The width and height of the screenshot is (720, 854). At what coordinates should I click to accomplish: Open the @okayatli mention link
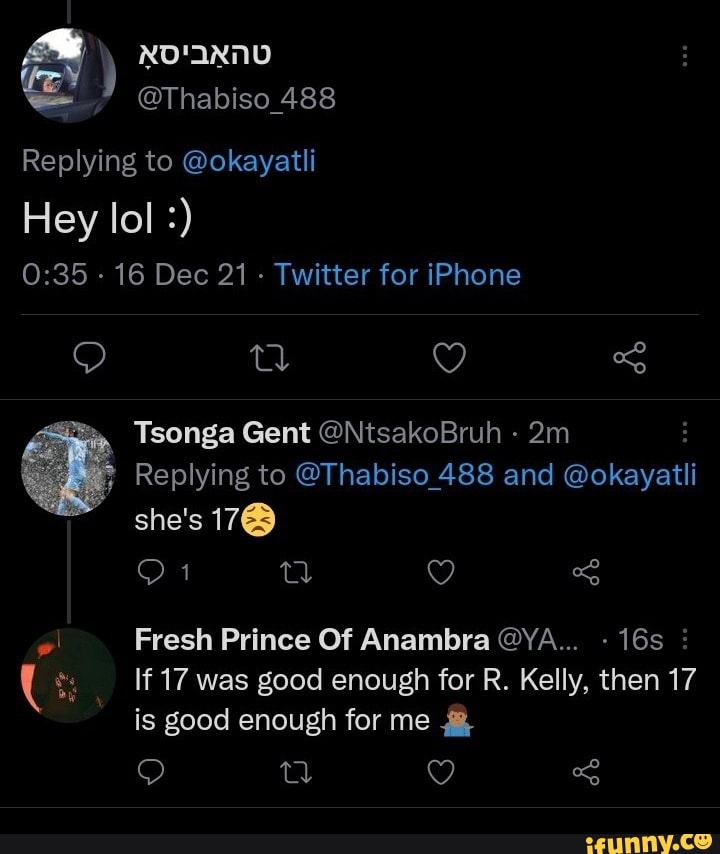coord(252,160)
